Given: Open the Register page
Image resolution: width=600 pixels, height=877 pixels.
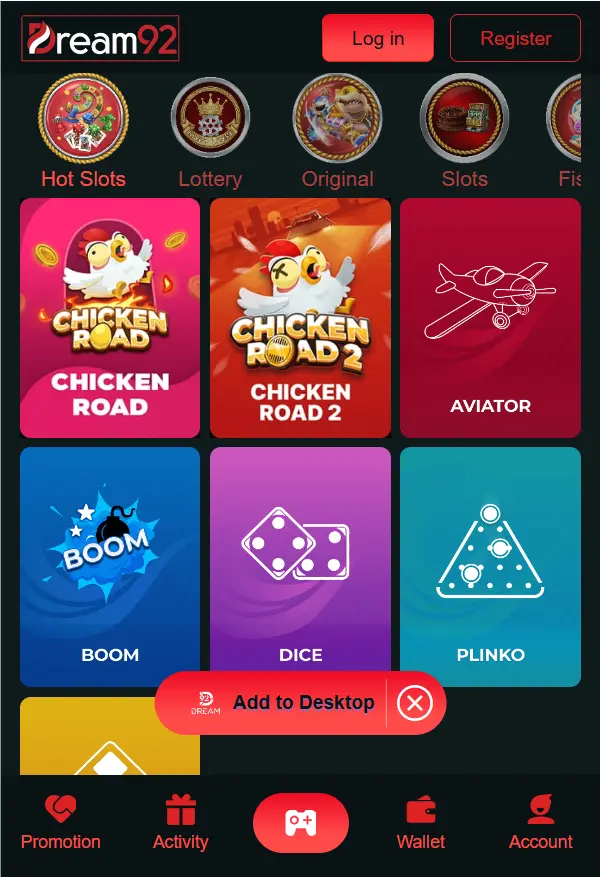Looking at the screenshot, I should click(515, 39).
